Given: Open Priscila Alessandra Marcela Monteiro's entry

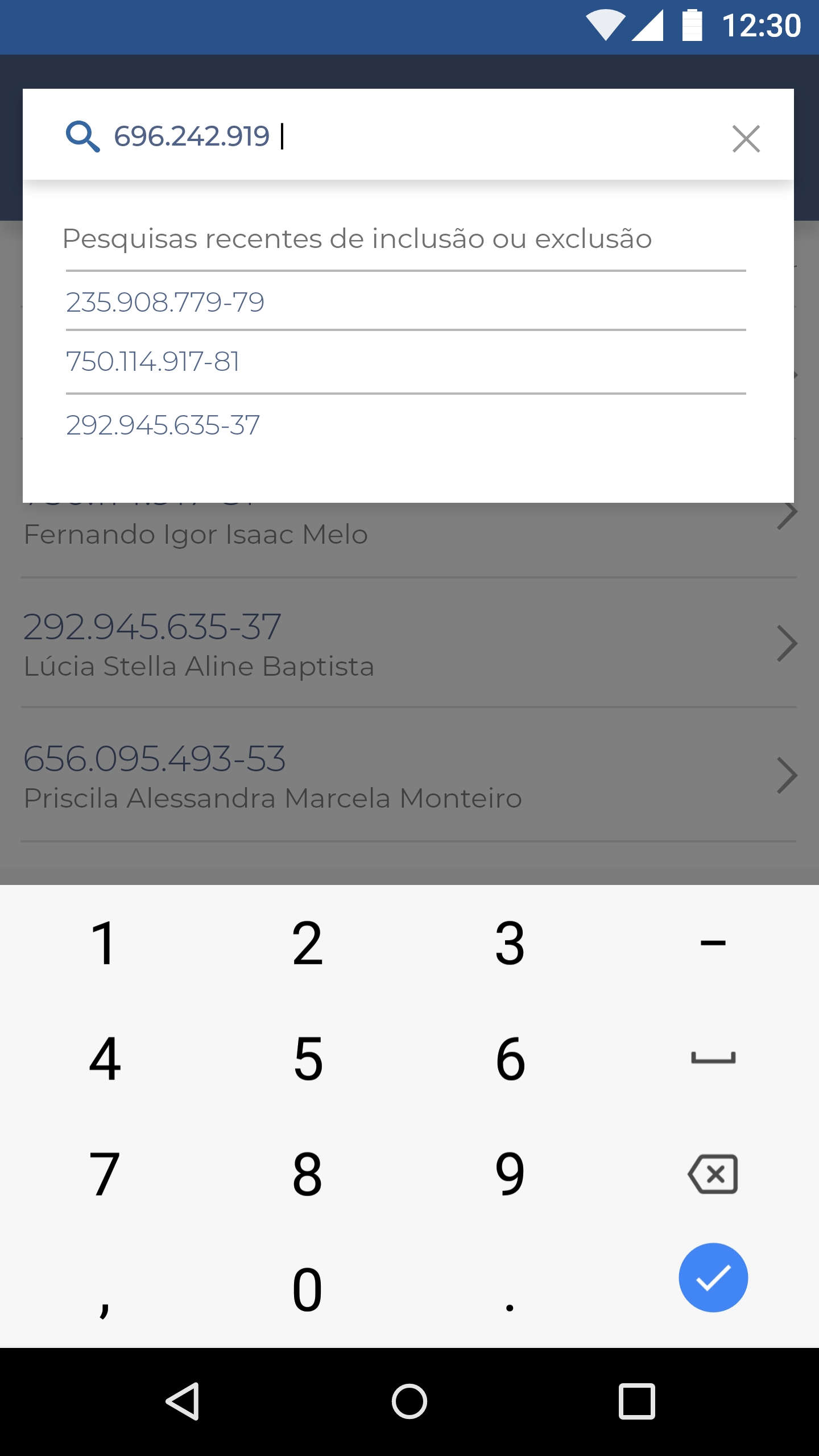Looking at the screenshot, I should [409, 775].
